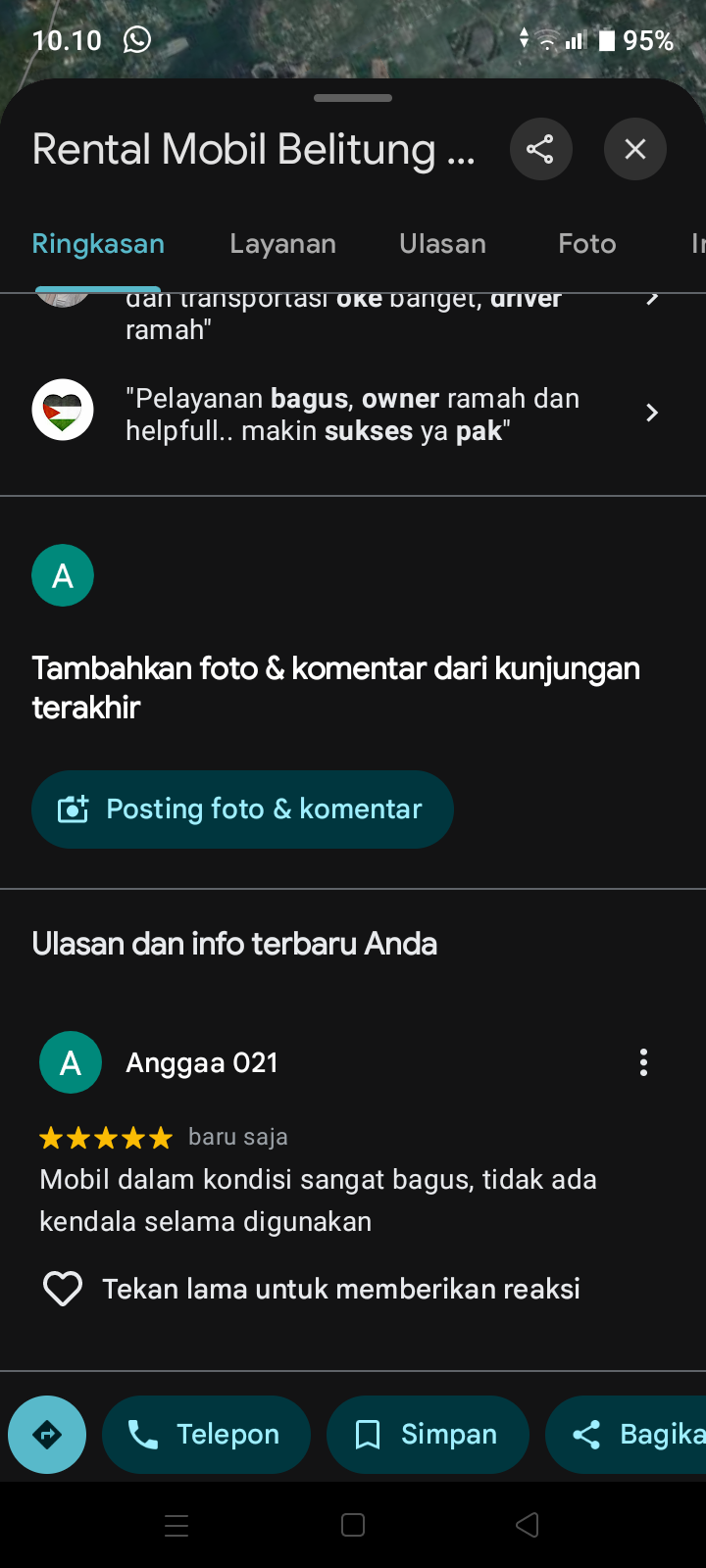
Task: Open the Foto tab
Action: (587, 243)
